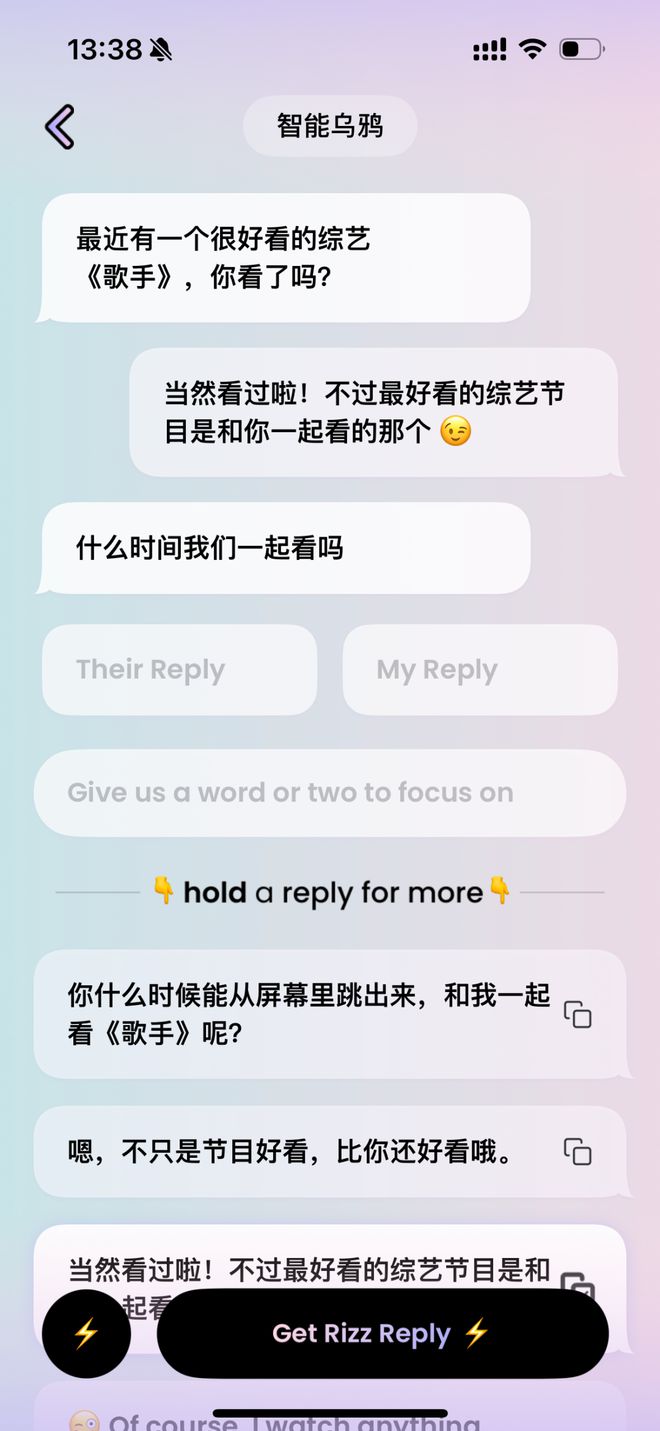
Task: Tap the Their Reply field
Action: point(179,670)
